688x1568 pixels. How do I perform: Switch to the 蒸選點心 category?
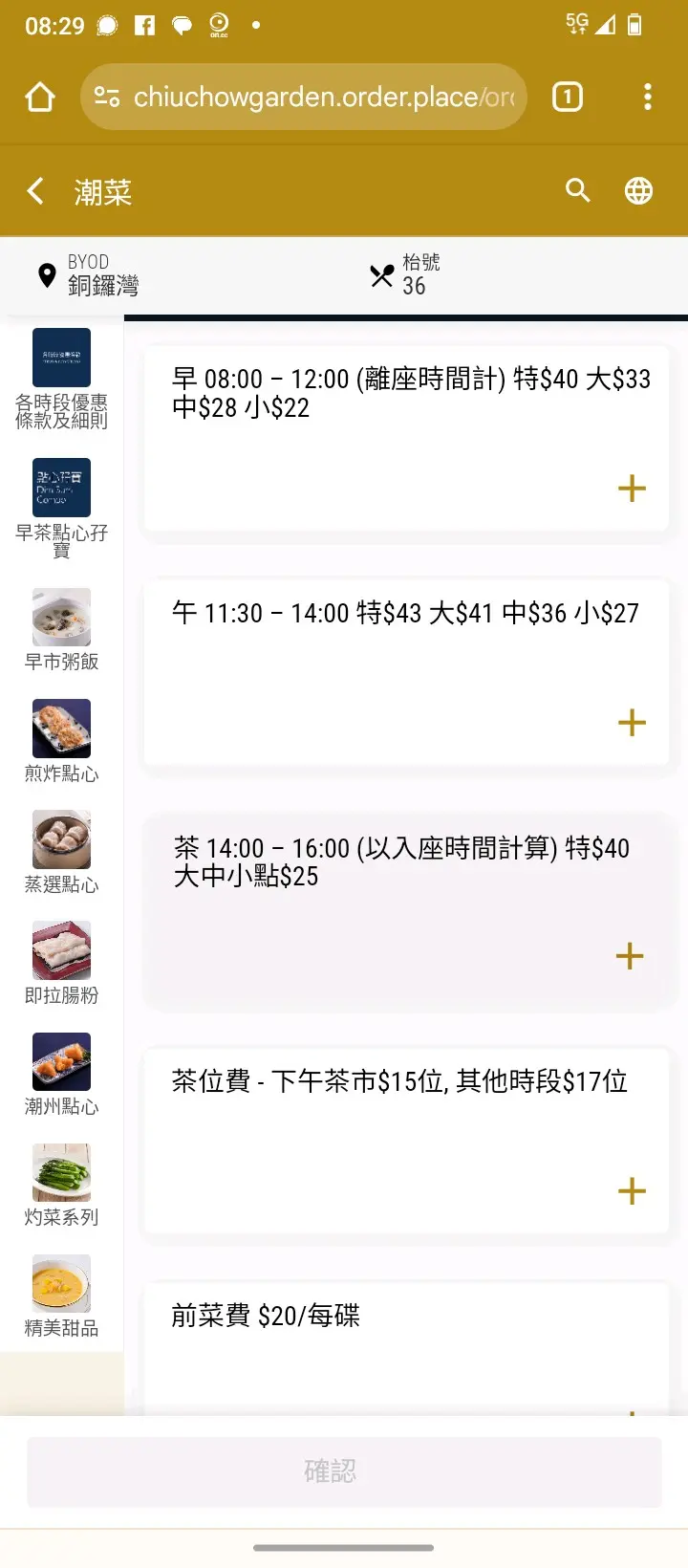(x=61, y=852)
